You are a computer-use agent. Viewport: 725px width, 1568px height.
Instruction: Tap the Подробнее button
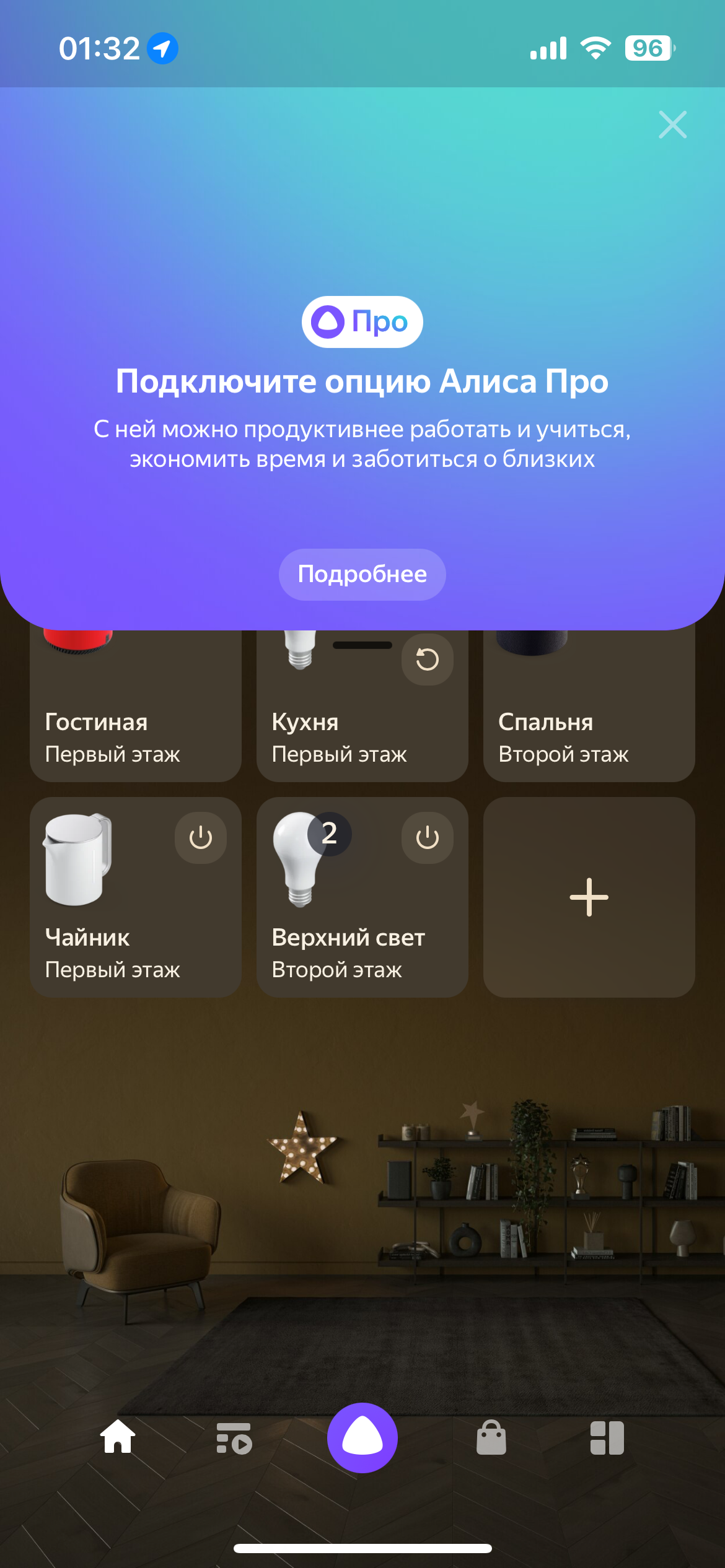[x=362, y=574]
